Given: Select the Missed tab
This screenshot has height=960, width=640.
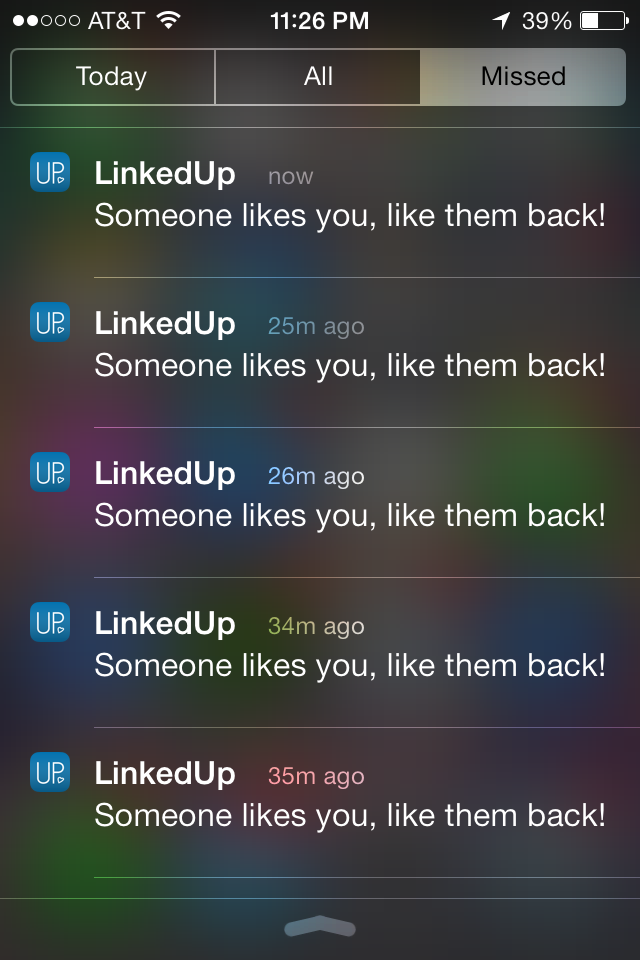Looking at the screenshot, I should [523, 77].
